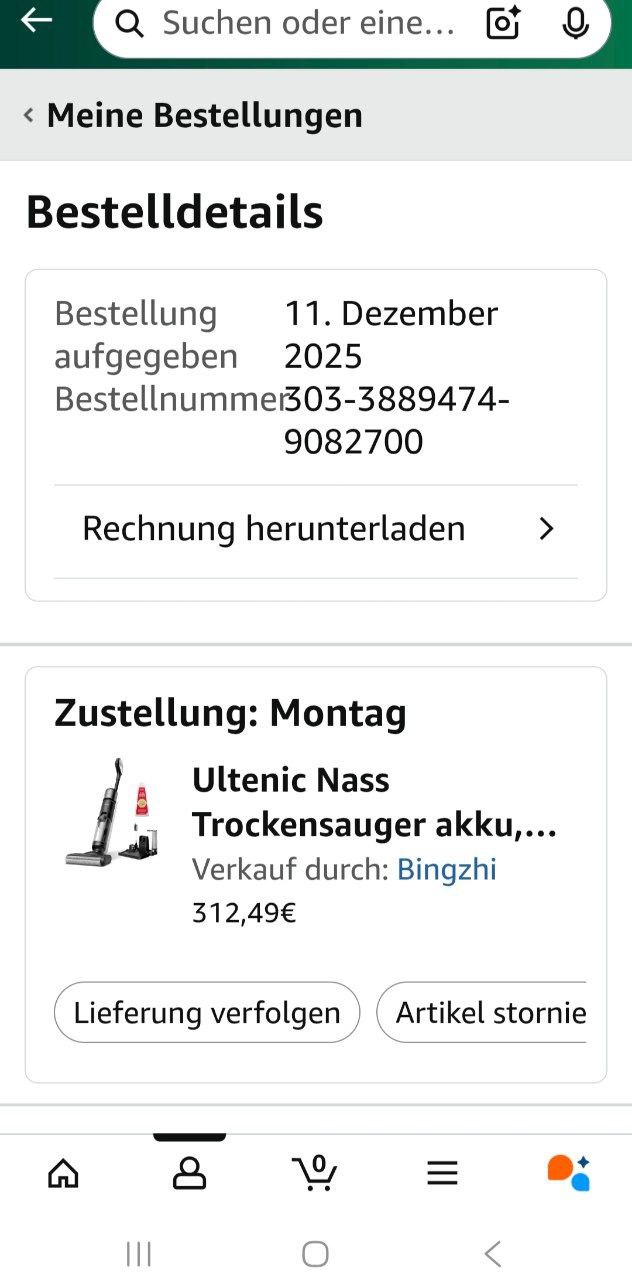This screenshot has width=632, height=1280.
Task: Open the system recent apps view
Action: 138,1254
